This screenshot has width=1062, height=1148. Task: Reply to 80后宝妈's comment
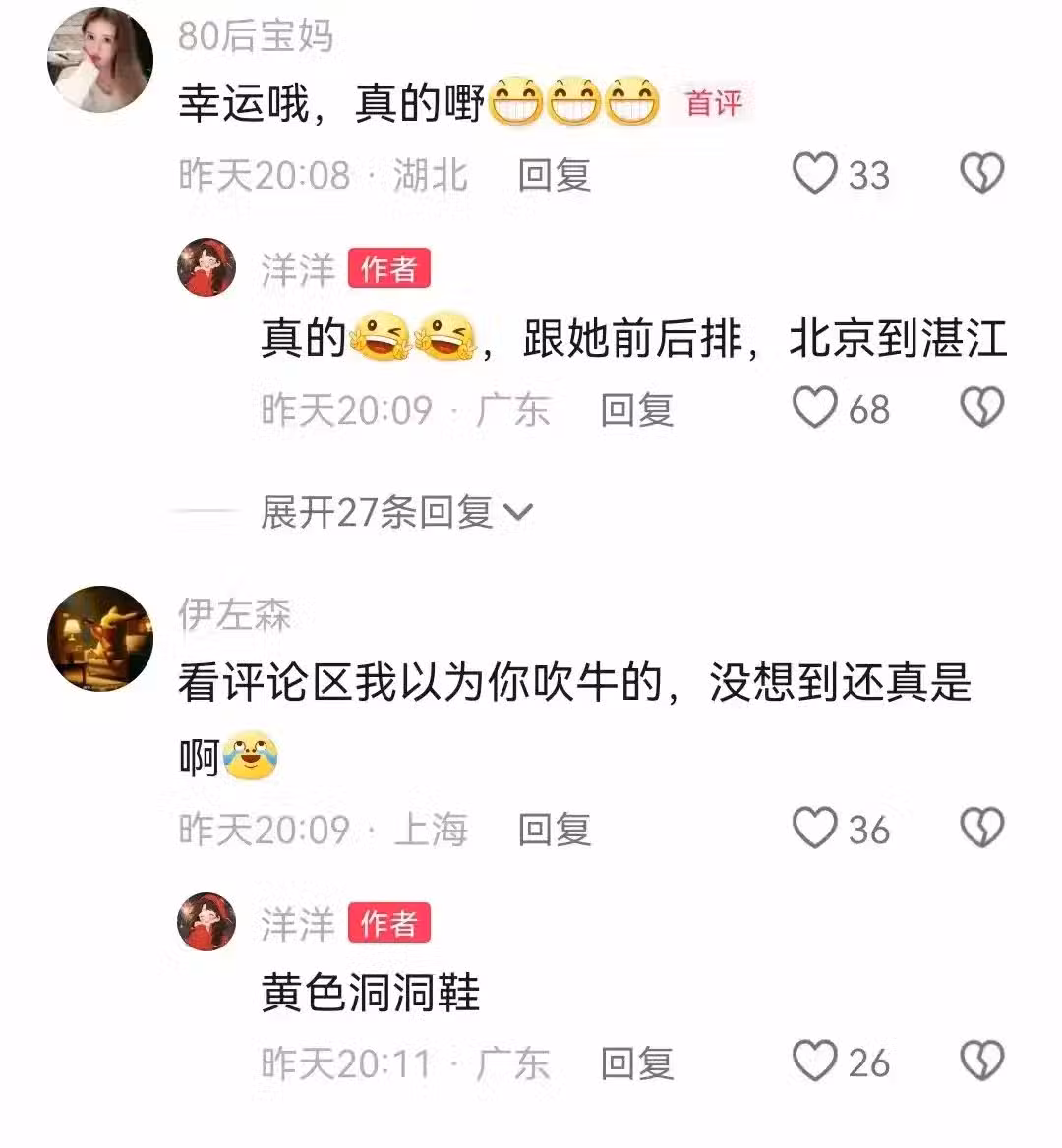(554, 175)
